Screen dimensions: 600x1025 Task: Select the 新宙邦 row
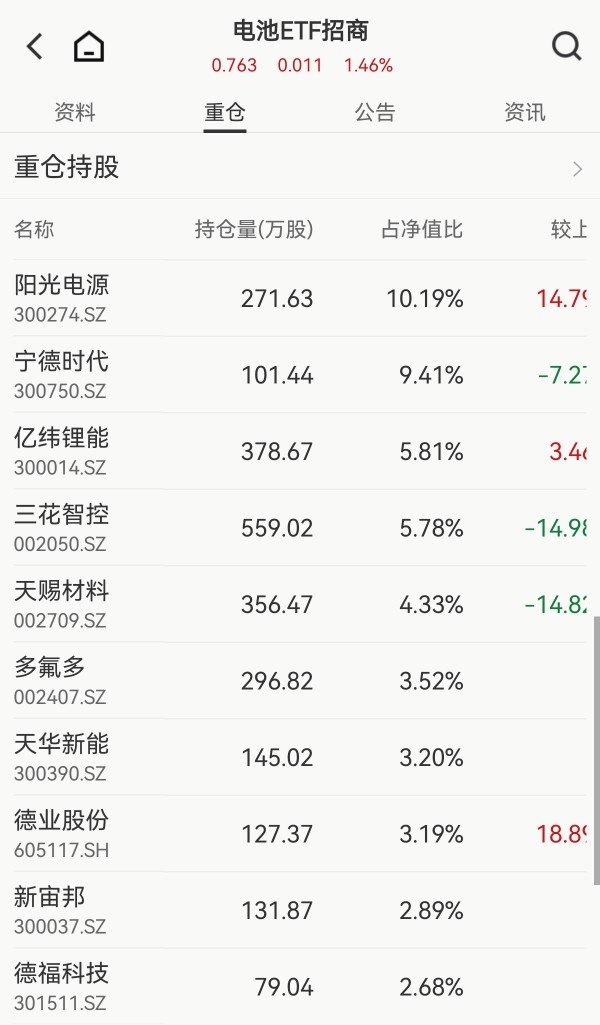click(x=300, y=910)
